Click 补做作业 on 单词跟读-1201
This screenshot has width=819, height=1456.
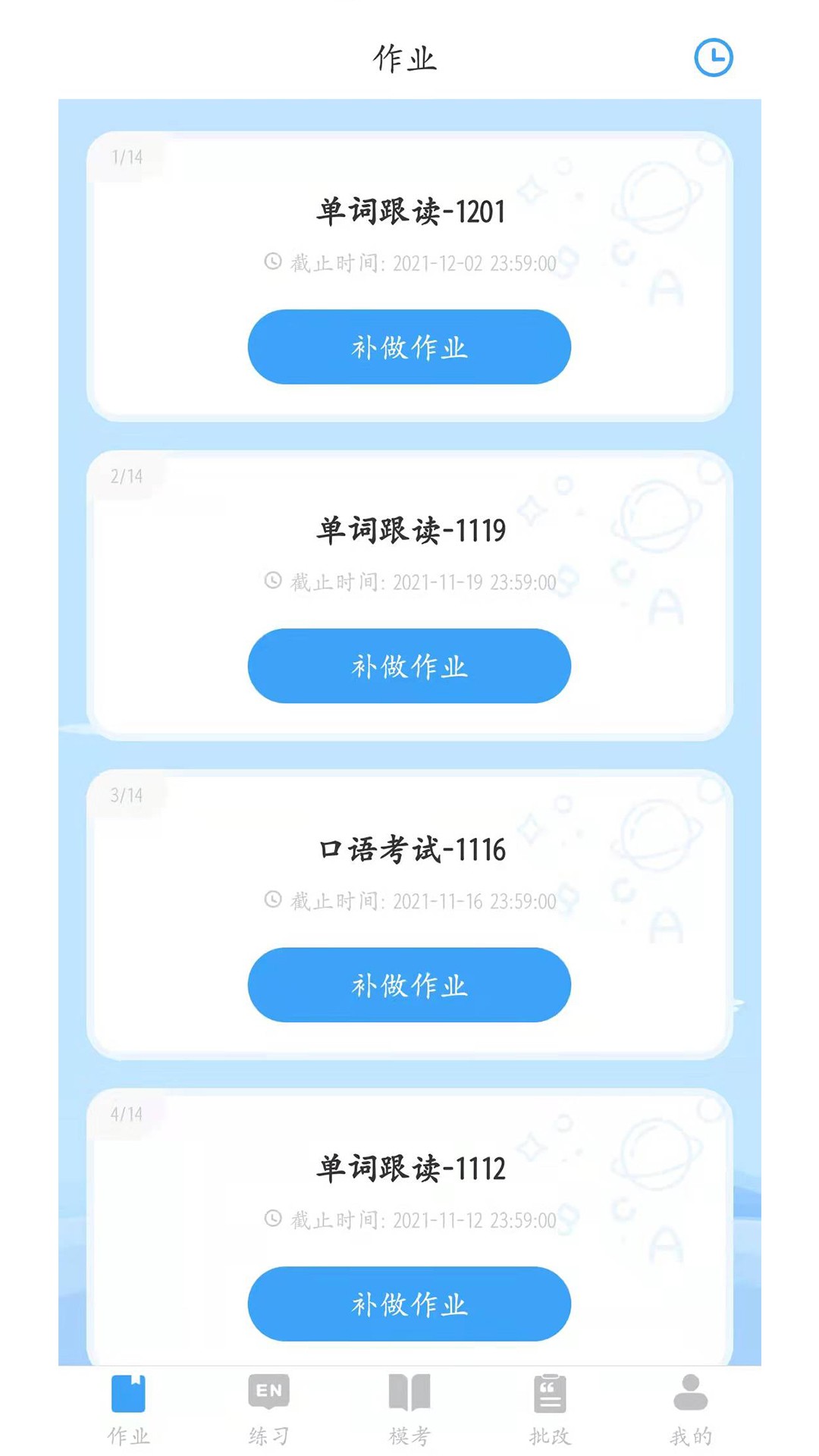tap(408, 347)
